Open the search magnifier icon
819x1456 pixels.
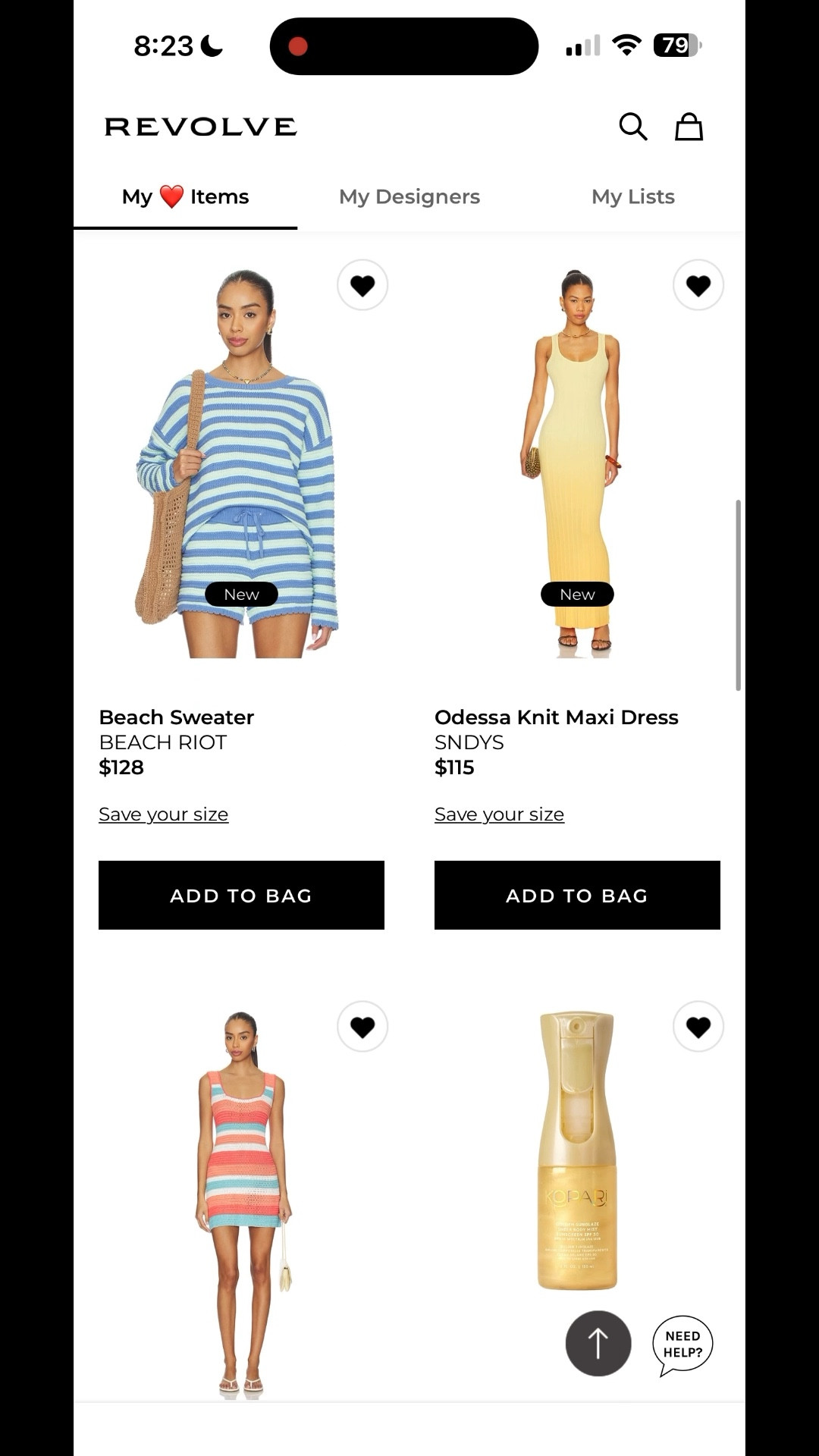click(x=632, y=127)
